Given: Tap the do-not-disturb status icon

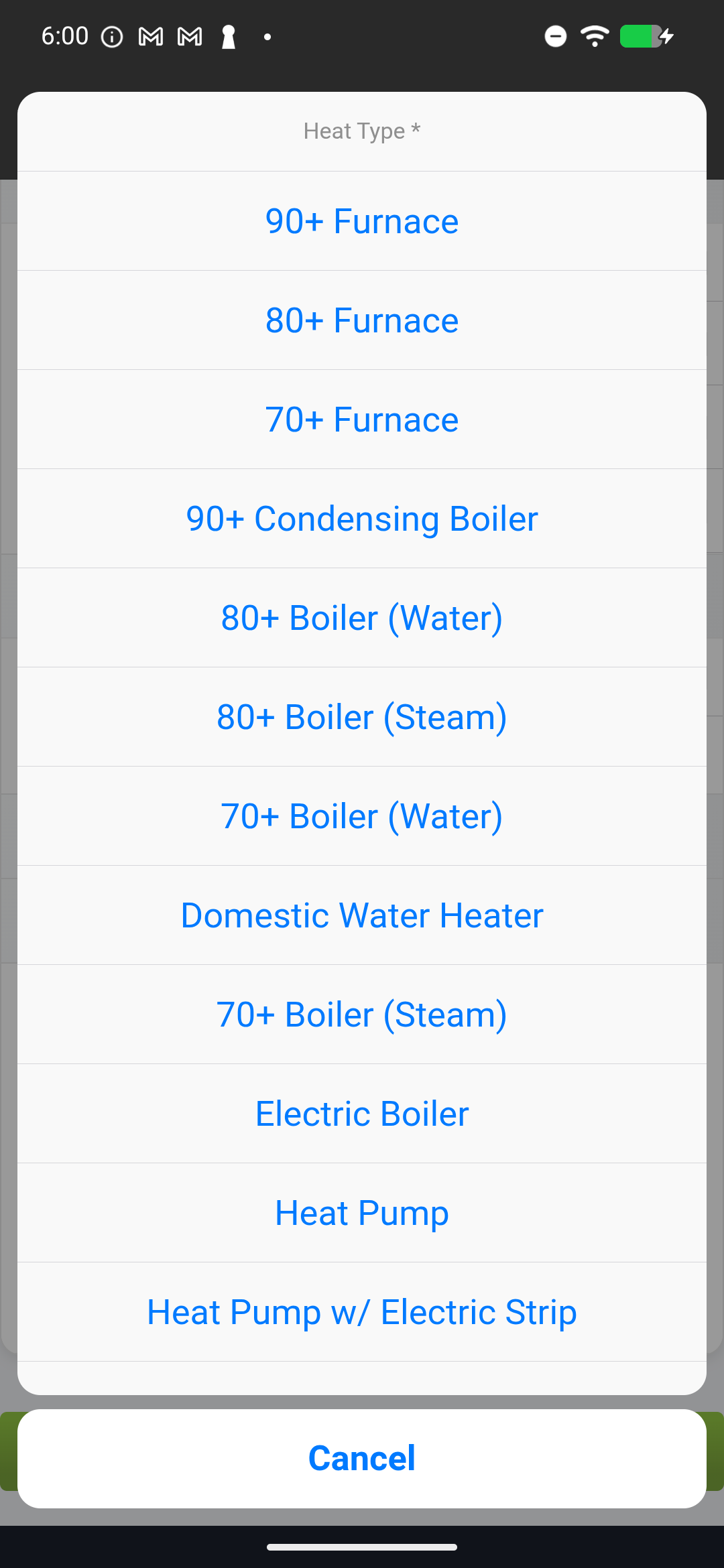Looking at the screenshot, I should tap(554, 36).
